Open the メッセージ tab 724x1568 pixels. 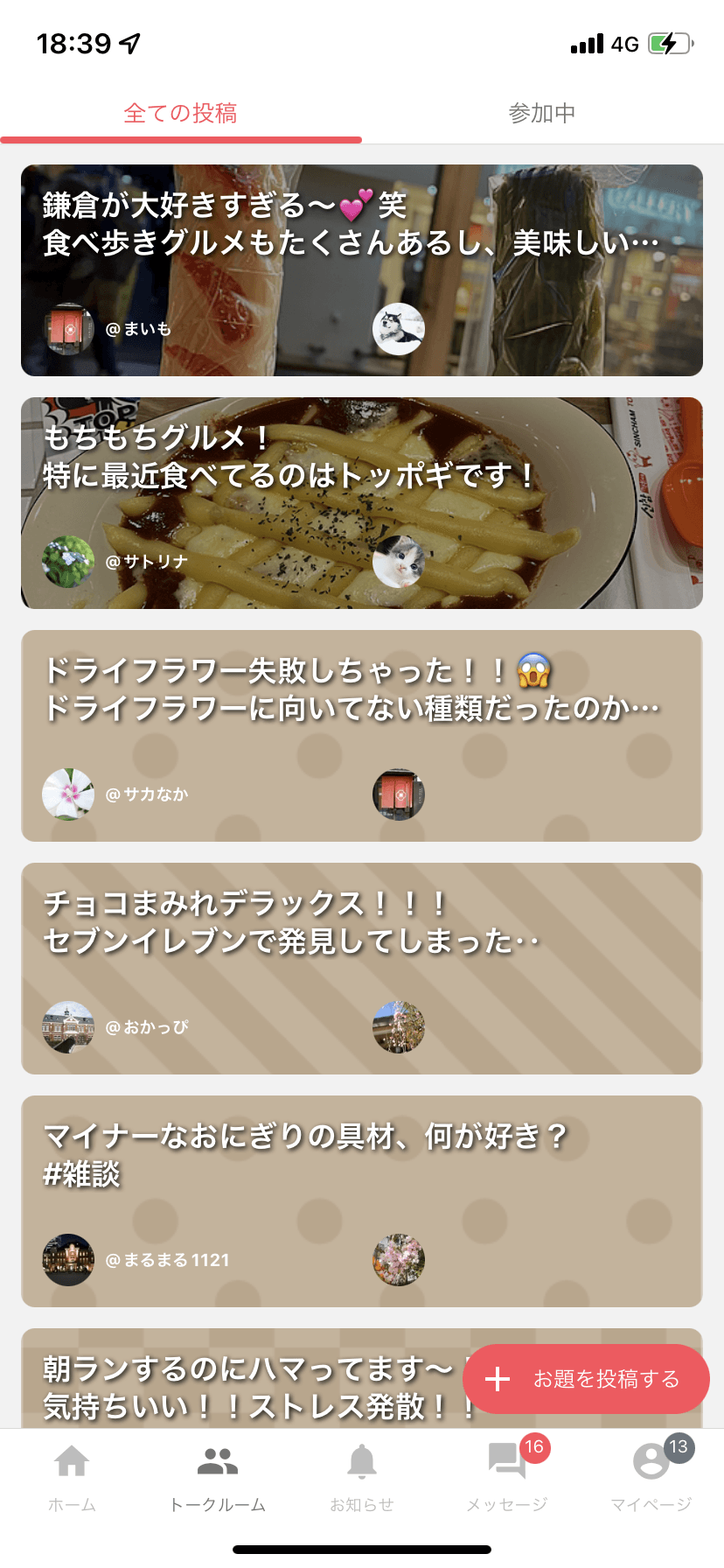coord(507,1477)
